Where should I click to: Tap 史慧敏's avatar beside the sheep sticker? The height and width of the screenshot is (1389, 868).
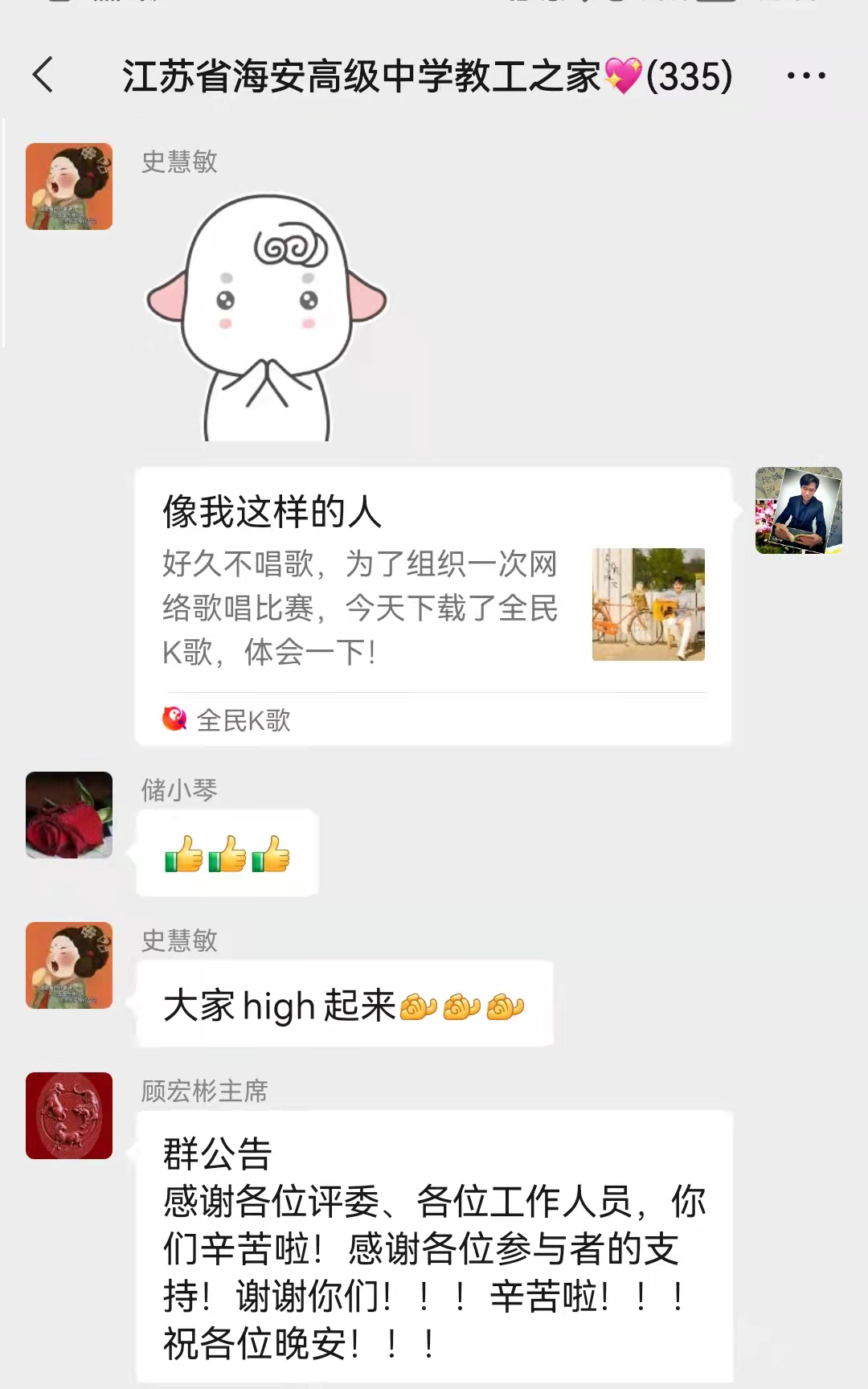69,186
